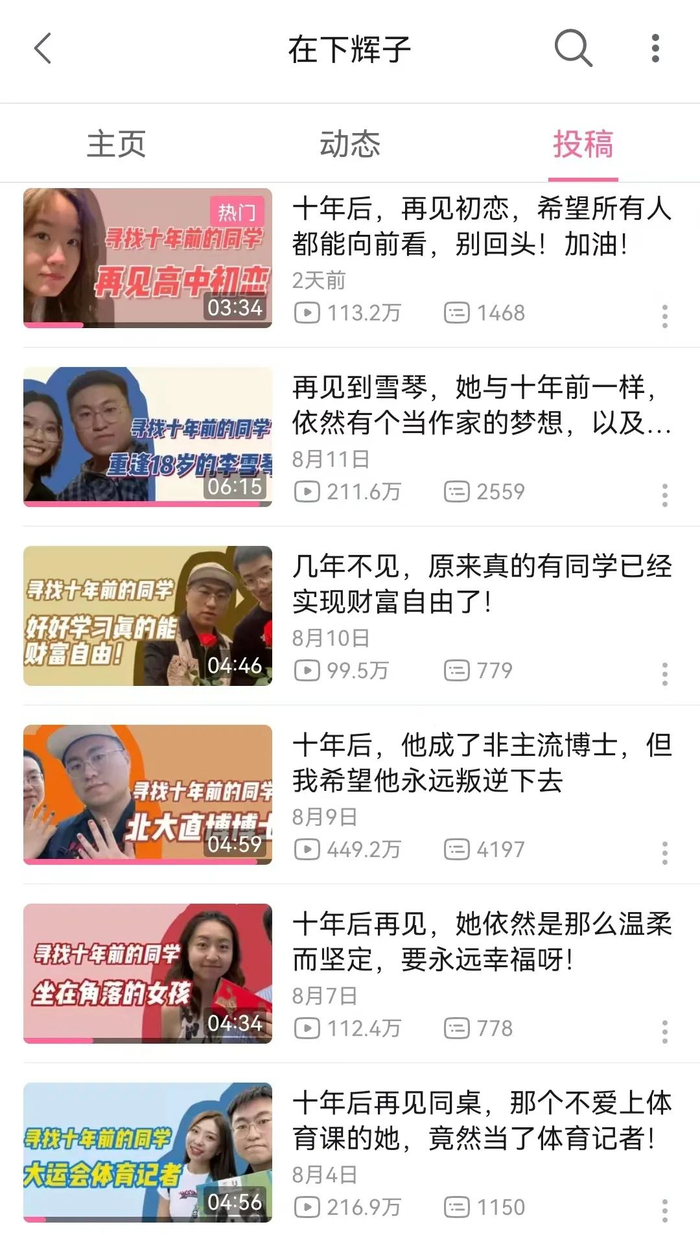This screenshot has width=700, height=1237.
Task: Play the 好好学习真的能财富自由 video
Action: pyautogui.click(x=148, y=616)
